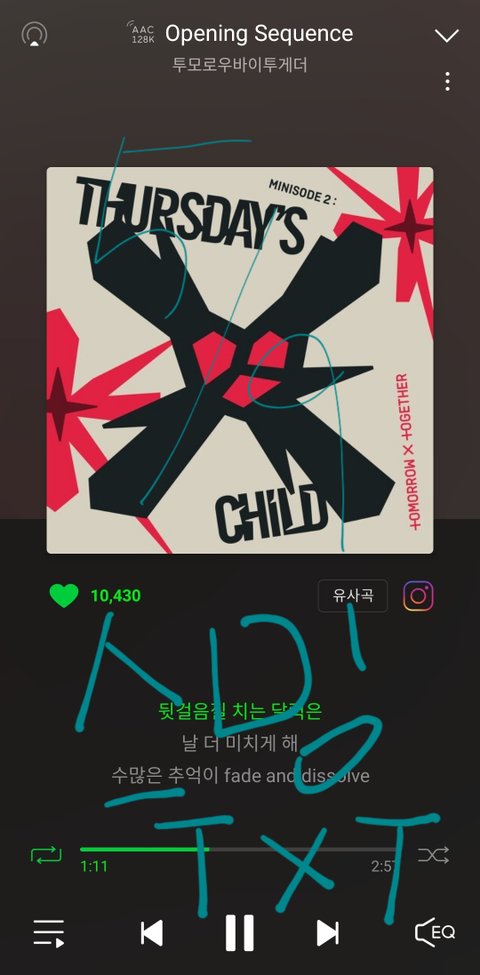Screen dimensions: 480x975
Task: Share the song to Instagram
Action: point(418,596)
